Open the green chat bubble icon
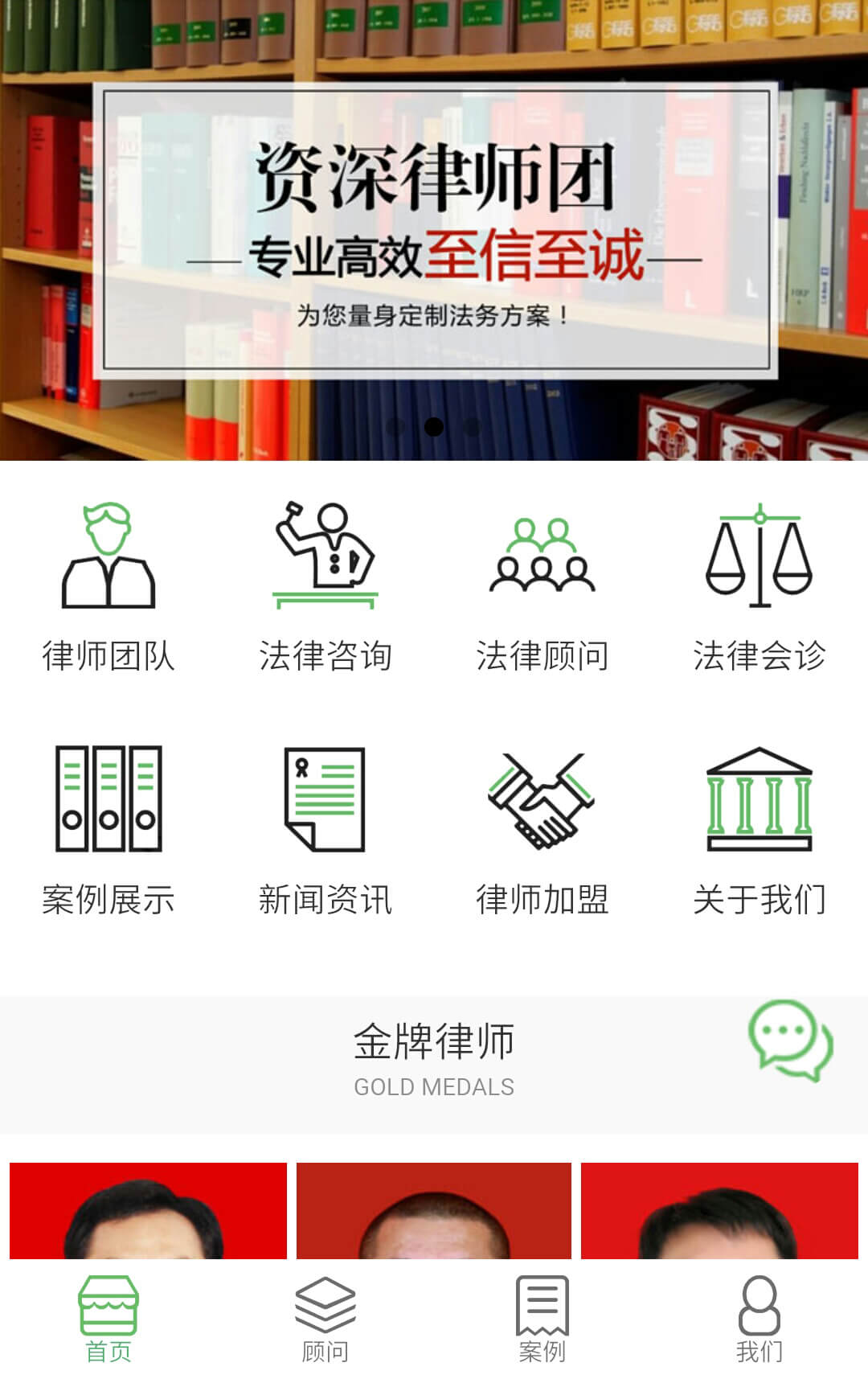This screenshot has width=868, height=1375. click(791, 1040)
